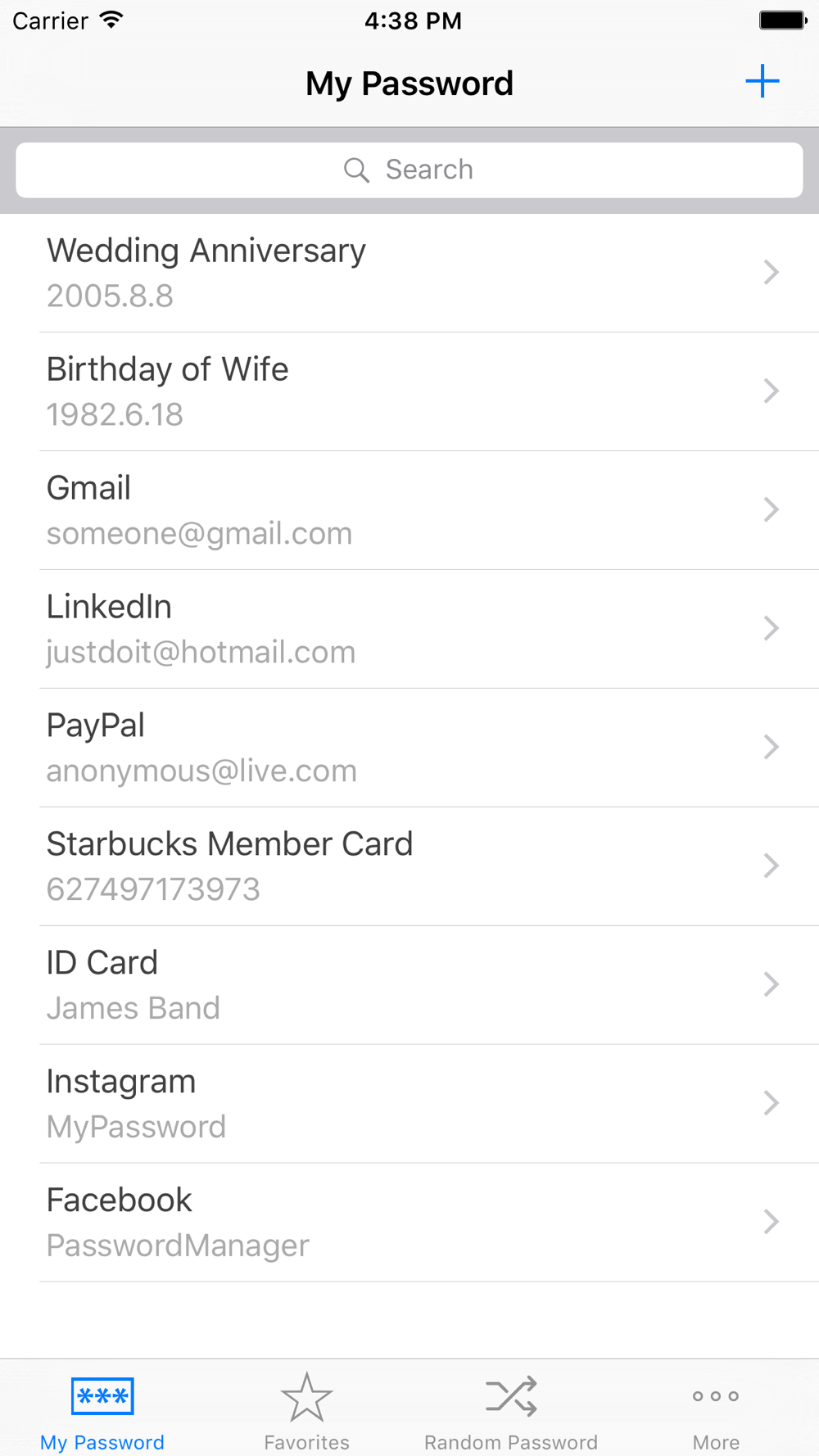Open the Instagram entry
Image resolution: width=819 pixels, height=1456 pixels.
pos(409,1104)
